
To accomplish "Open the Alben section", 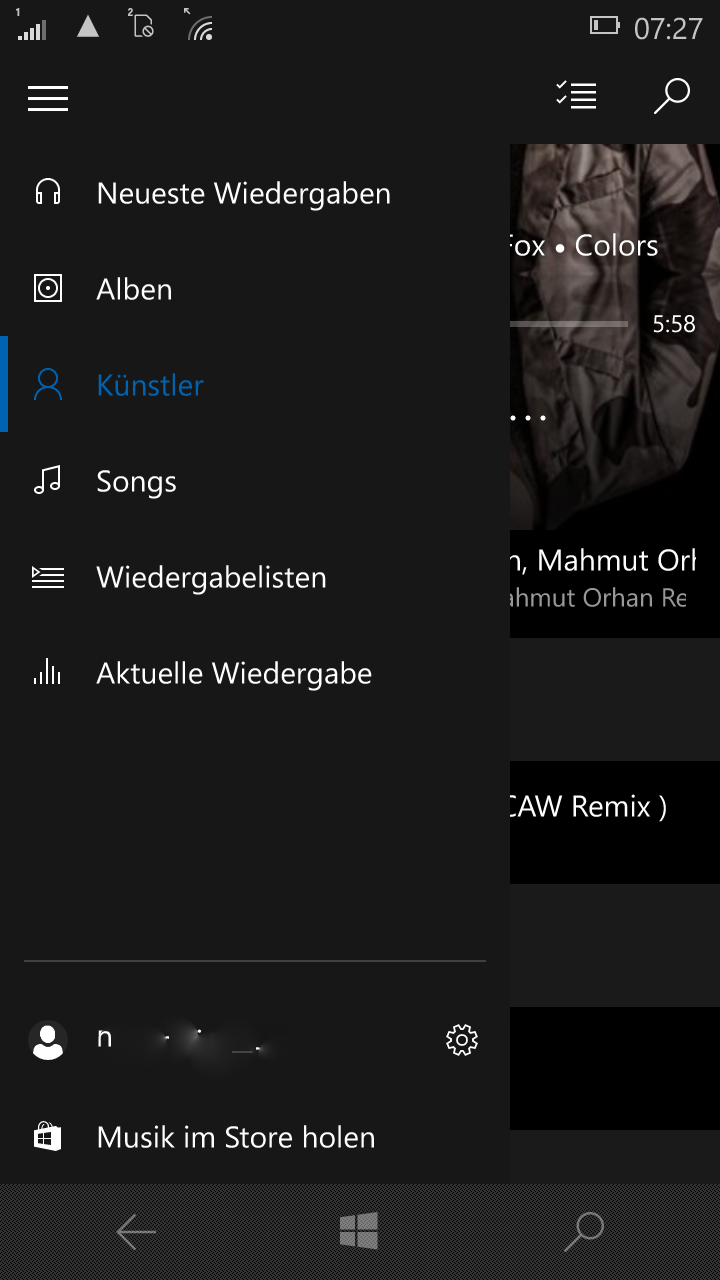I will click(x=134, y=289).
